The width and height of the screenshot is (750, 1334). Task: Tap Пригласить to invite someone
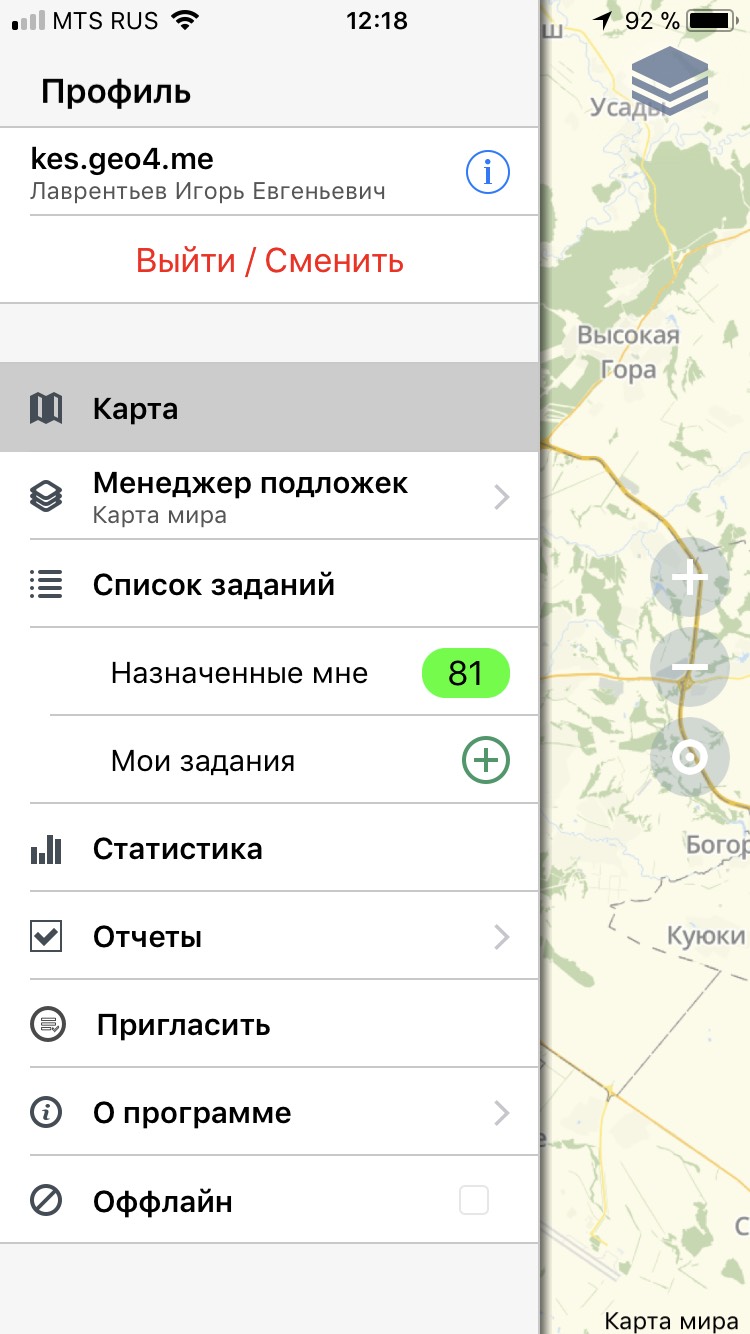[x=270, y=1024]
